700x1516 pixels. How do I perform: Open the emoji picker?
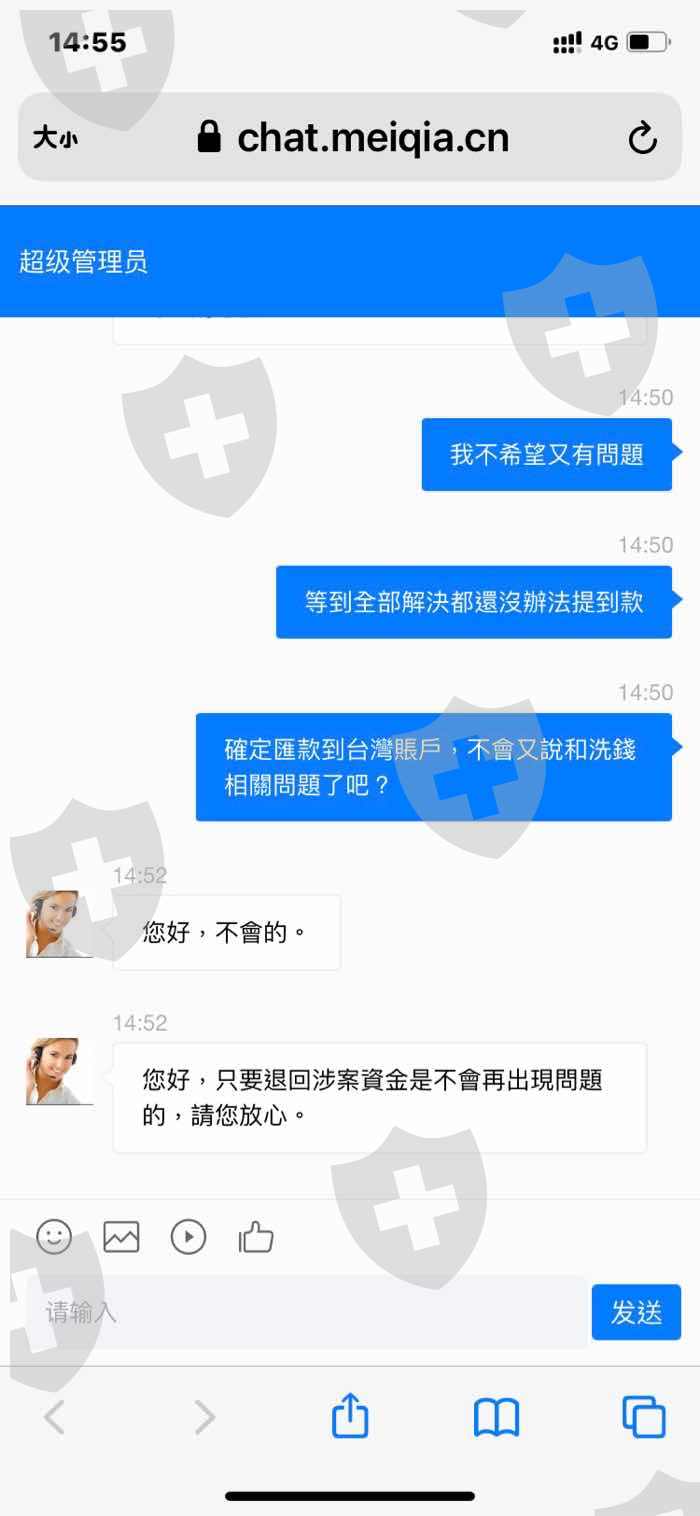[54, 1237]
